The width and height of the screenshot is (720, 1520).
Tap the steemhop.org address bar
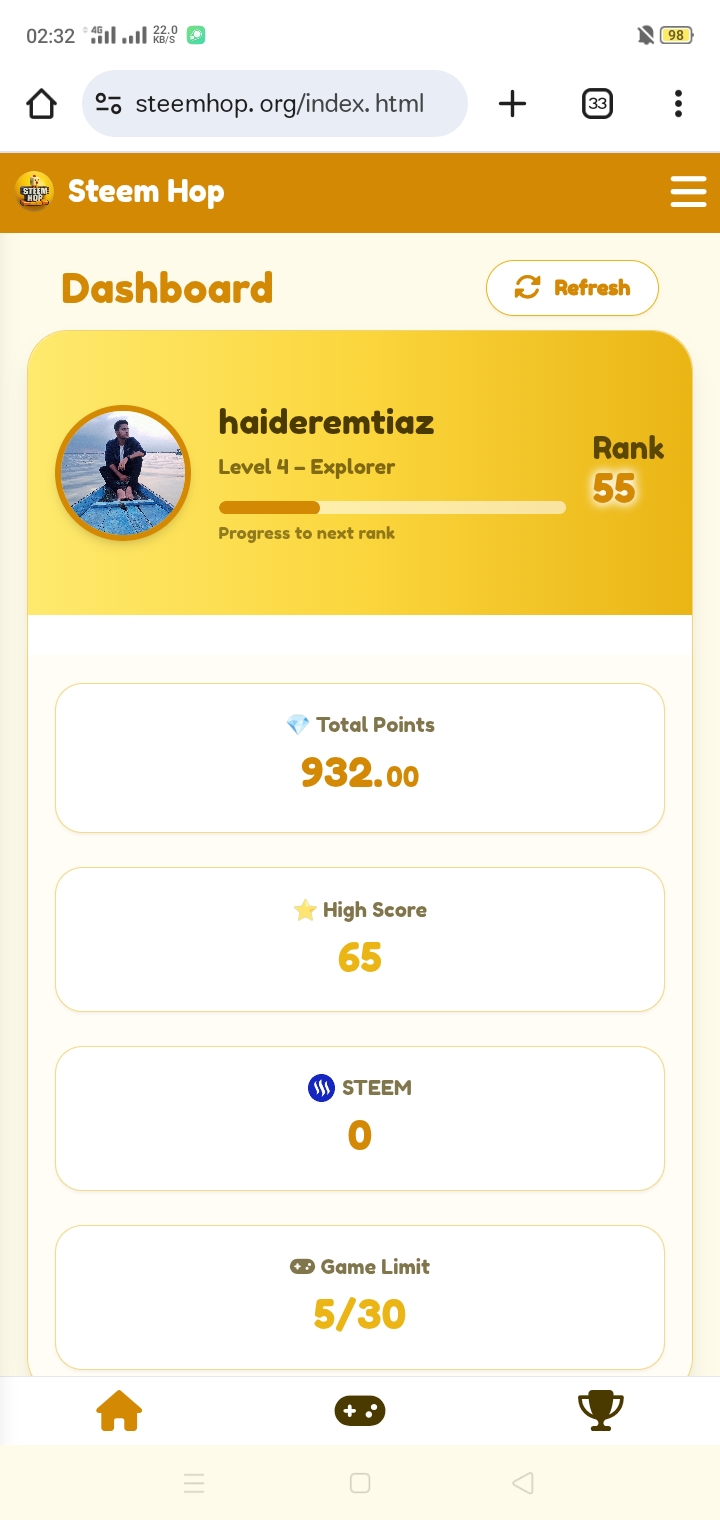click(x=275, y=103)
